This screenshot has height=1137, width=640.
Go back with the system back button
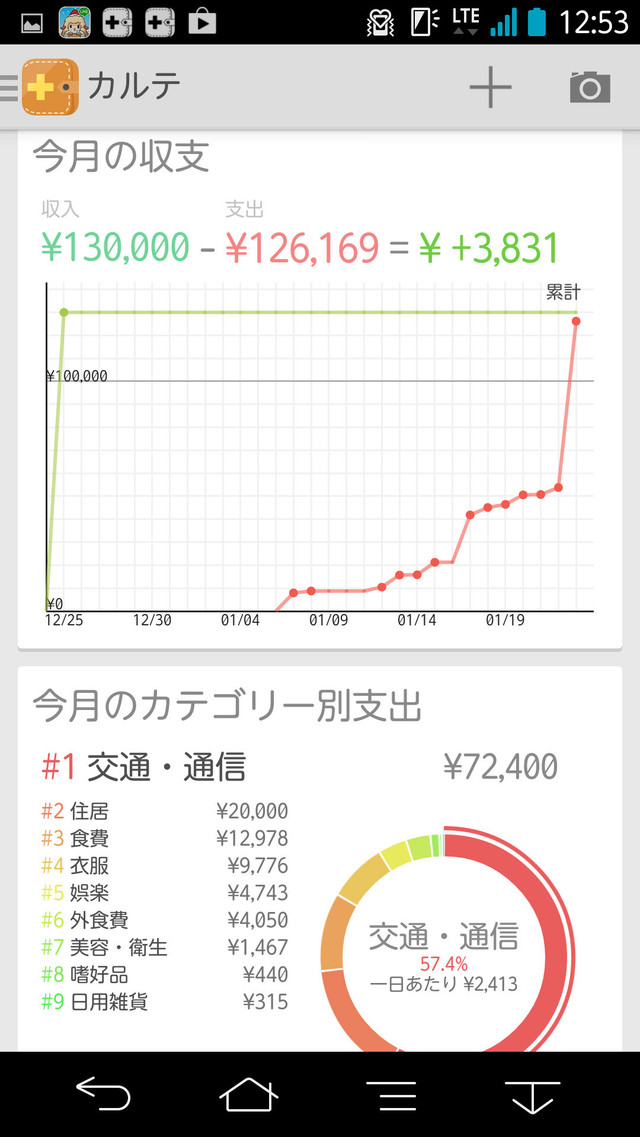104,1096
